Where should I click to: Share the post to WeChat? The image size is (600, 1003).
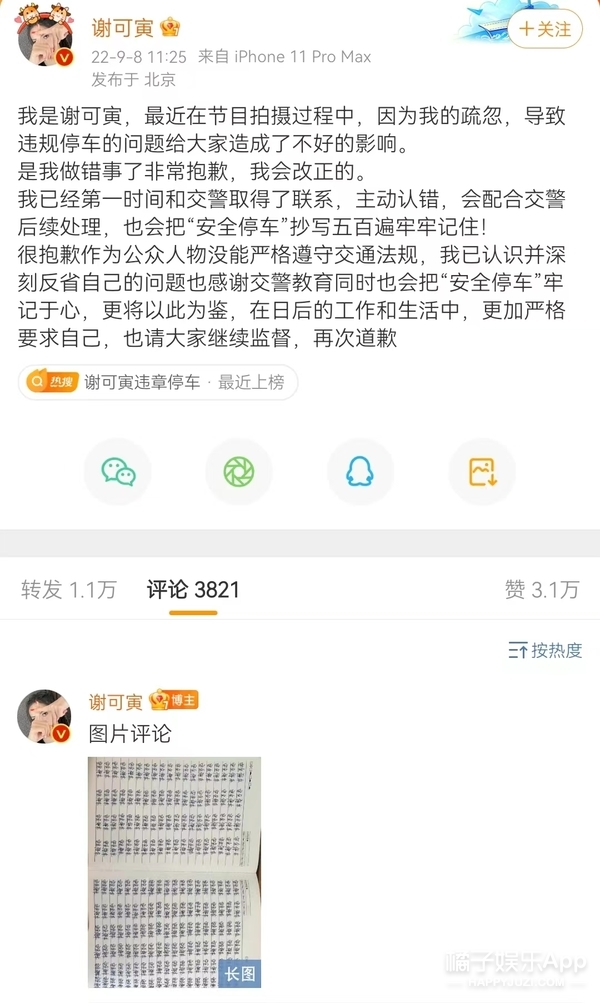click(x=117, y=472)
